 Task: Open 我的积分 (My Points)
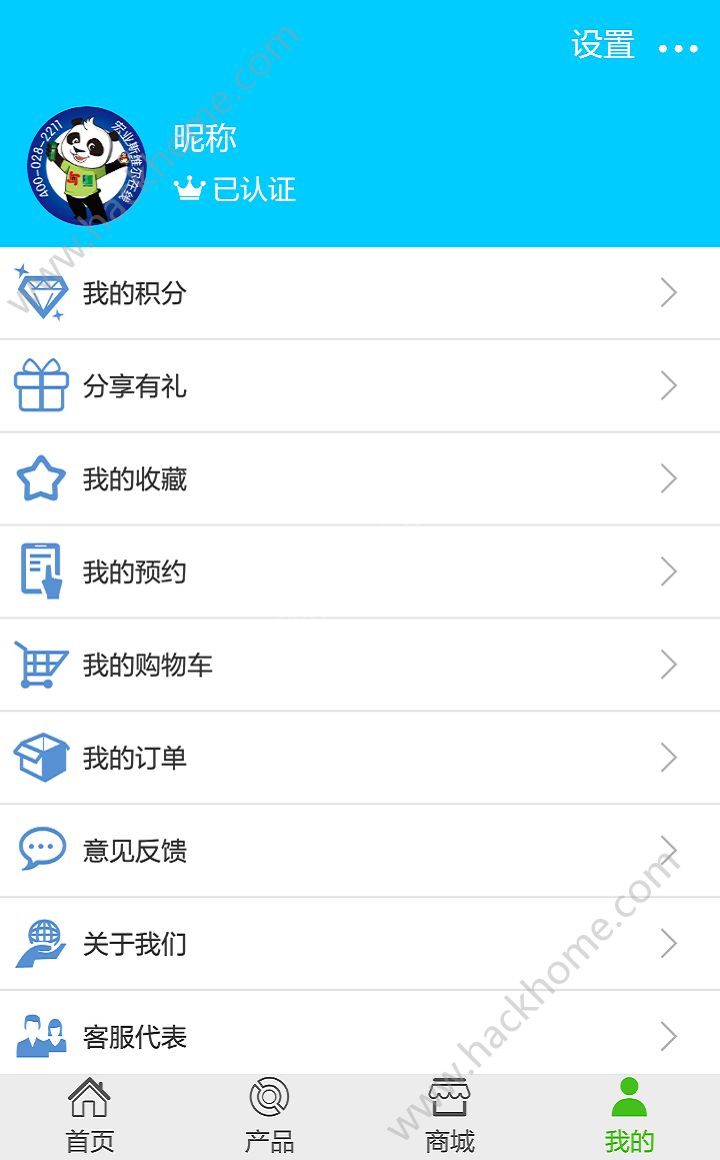360,293
